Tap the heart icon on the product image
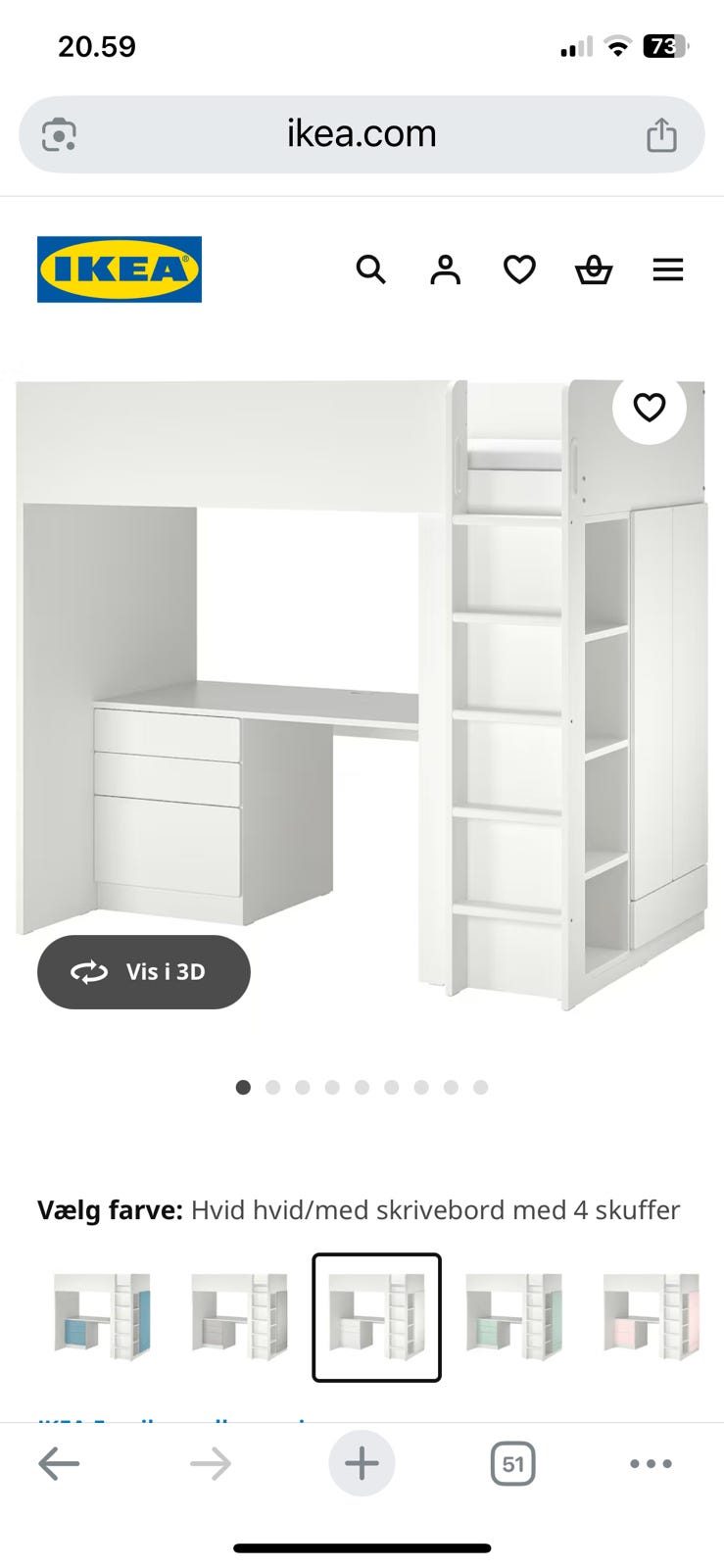 [649, 405]
